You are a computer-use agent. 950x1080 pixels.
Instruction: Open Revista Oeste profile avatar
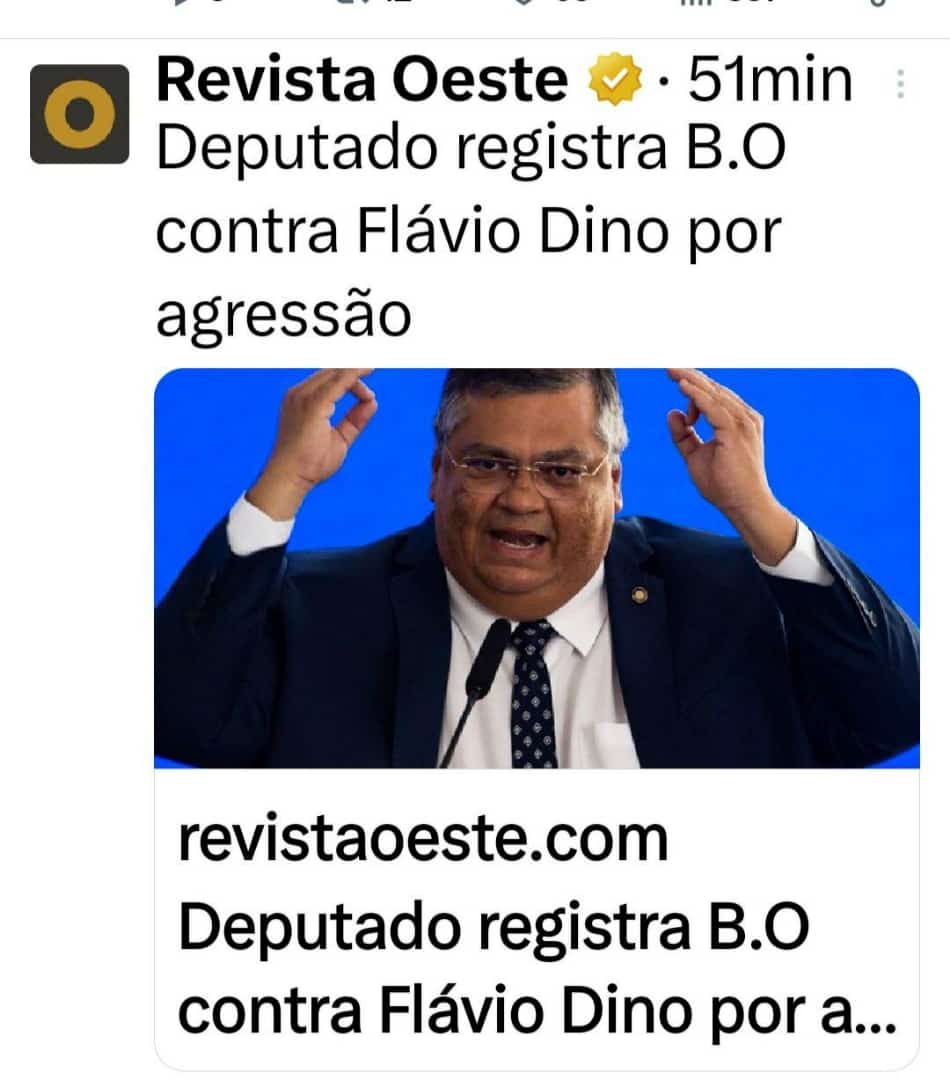[x=79, y=114]
